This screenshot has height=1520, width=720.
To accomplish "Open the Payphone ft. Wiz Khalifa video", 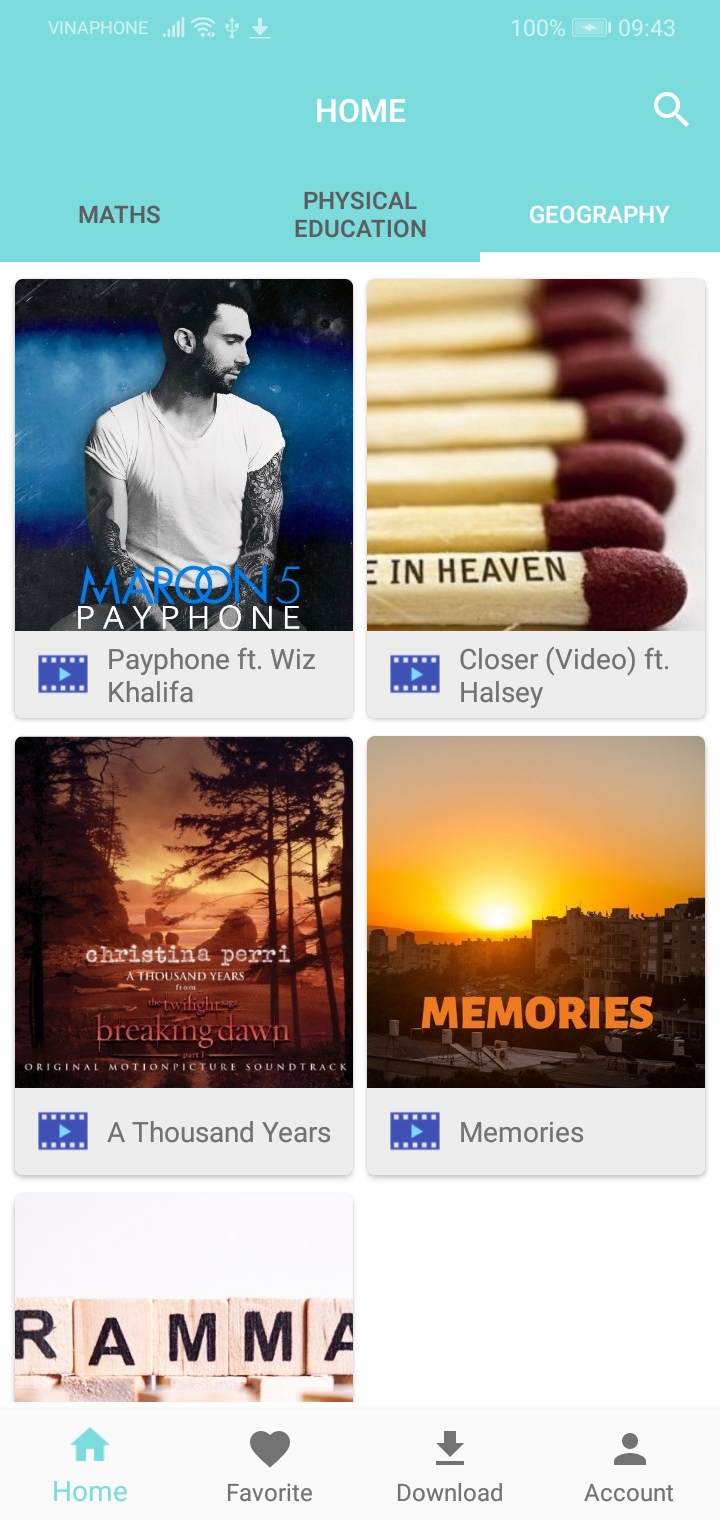I will [x=184, y=497].
